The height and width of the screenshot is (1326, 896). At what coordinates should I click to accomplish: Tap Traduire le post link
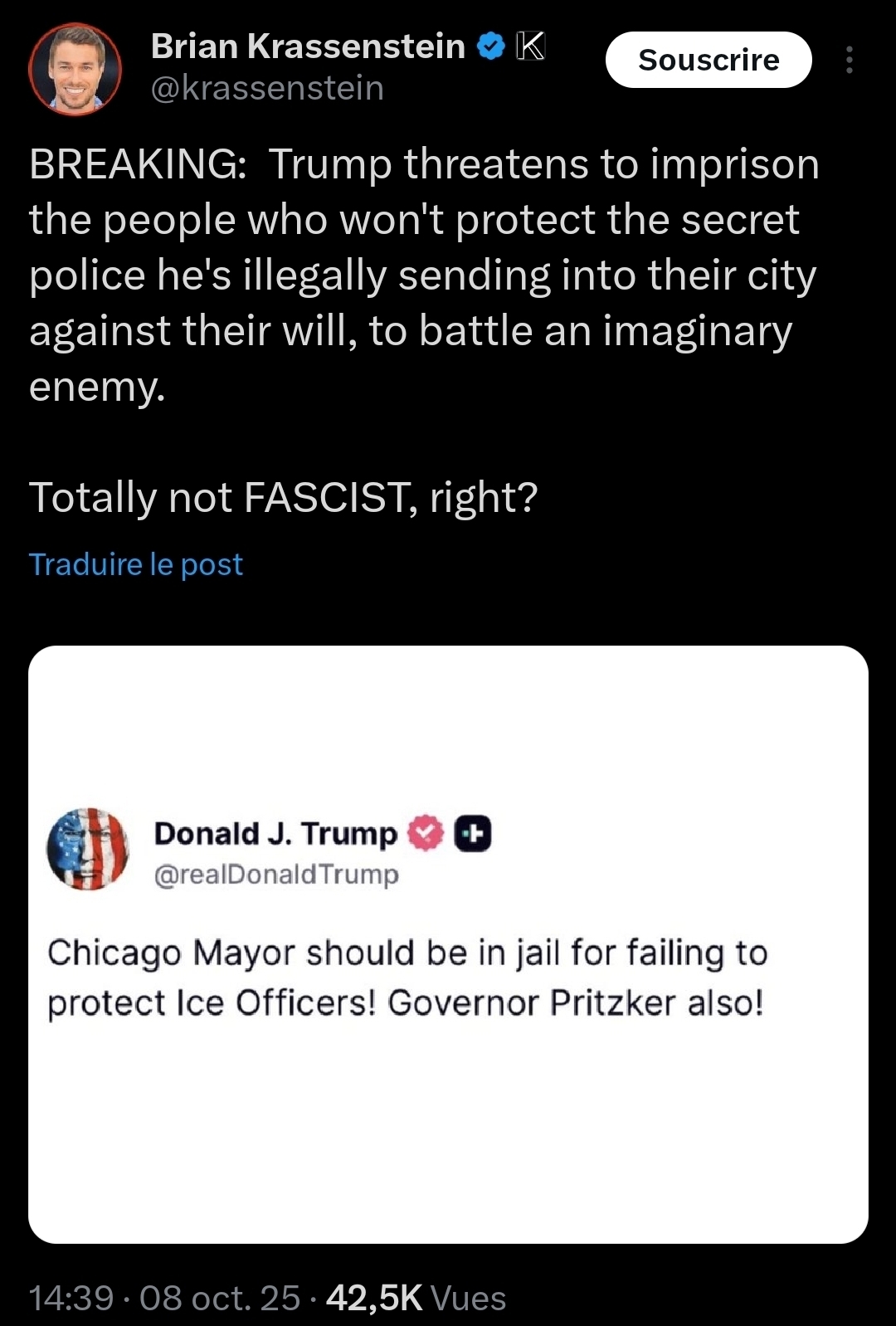coord(136,564)
